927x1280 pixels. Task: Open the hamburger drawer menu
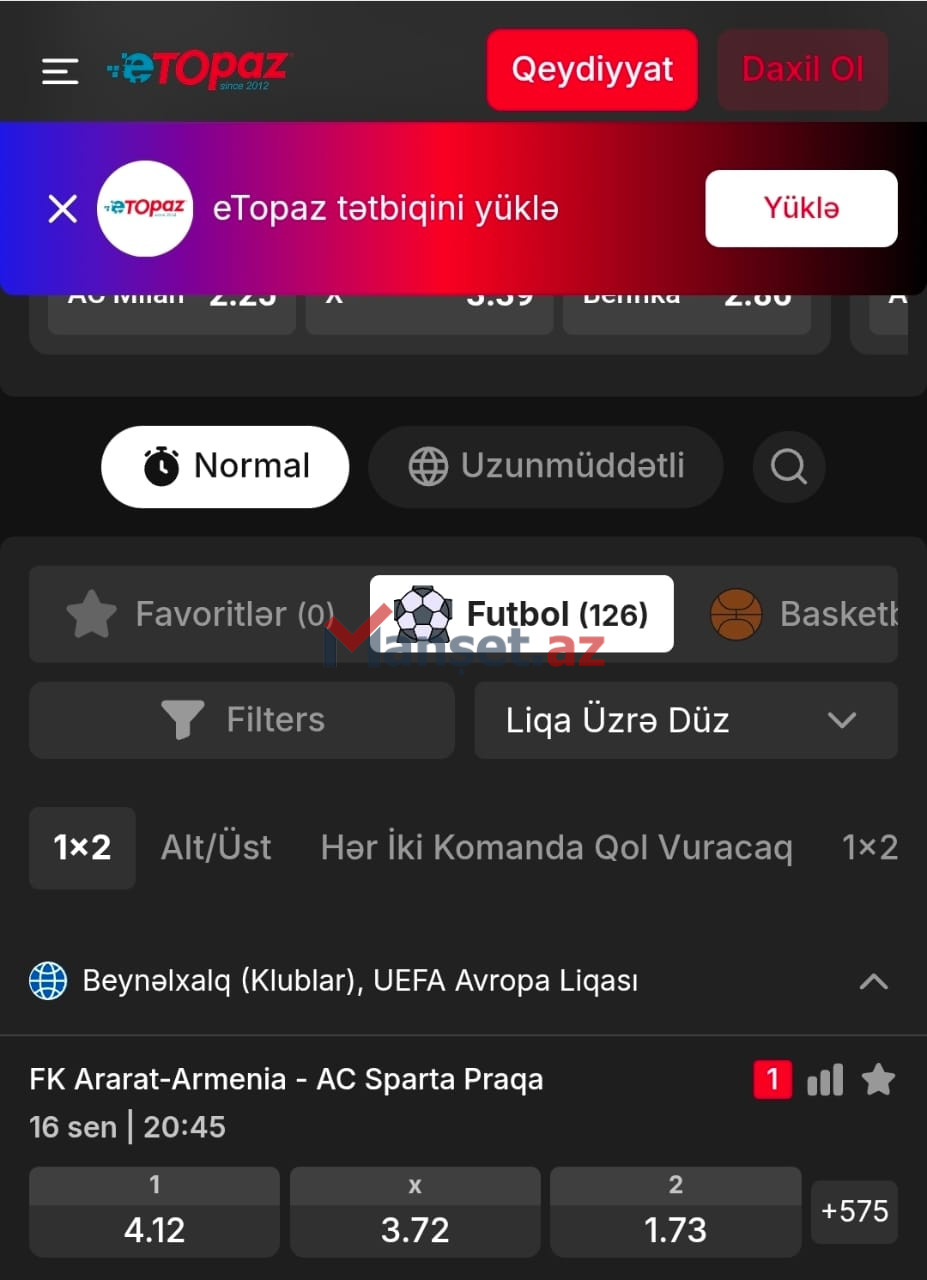click(x=60, y=70)
